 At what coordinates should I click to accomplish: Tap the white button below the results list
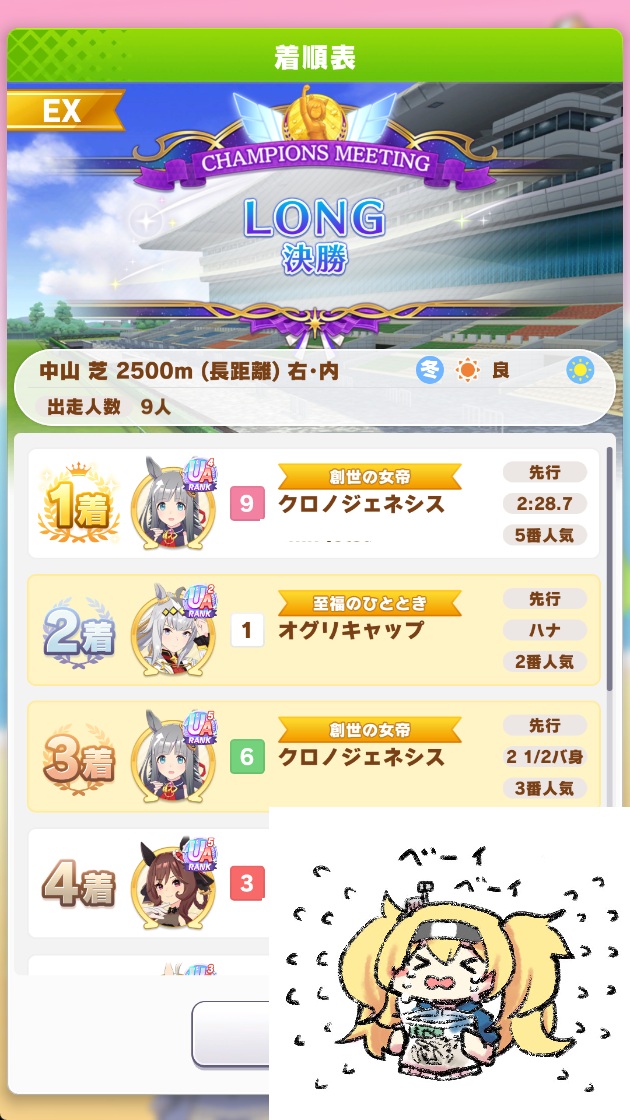coord(232,1034)
